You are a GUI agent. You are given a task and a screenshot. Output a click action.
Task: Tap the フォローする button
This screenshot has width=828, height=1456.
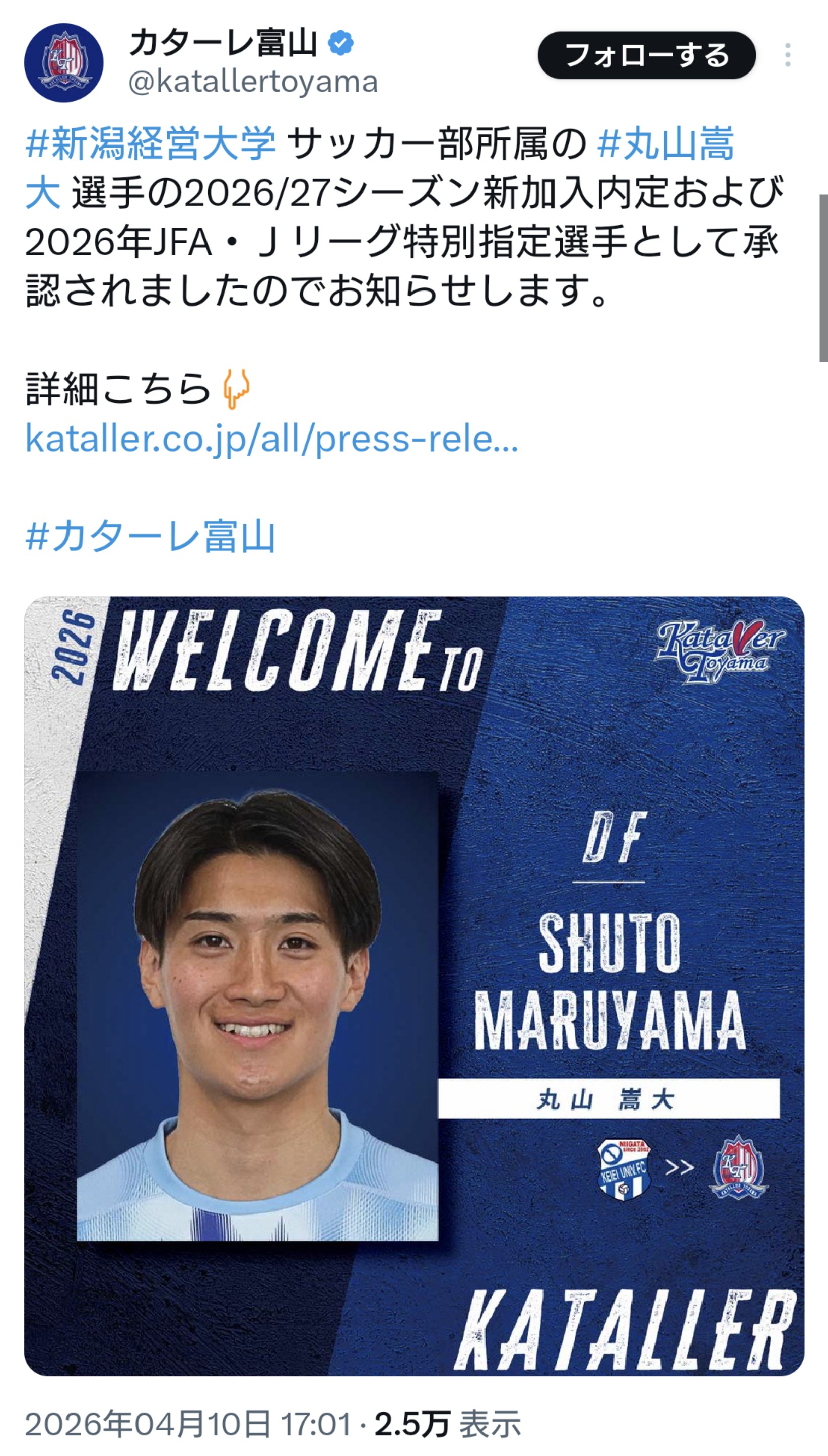[x=646, y=56]
